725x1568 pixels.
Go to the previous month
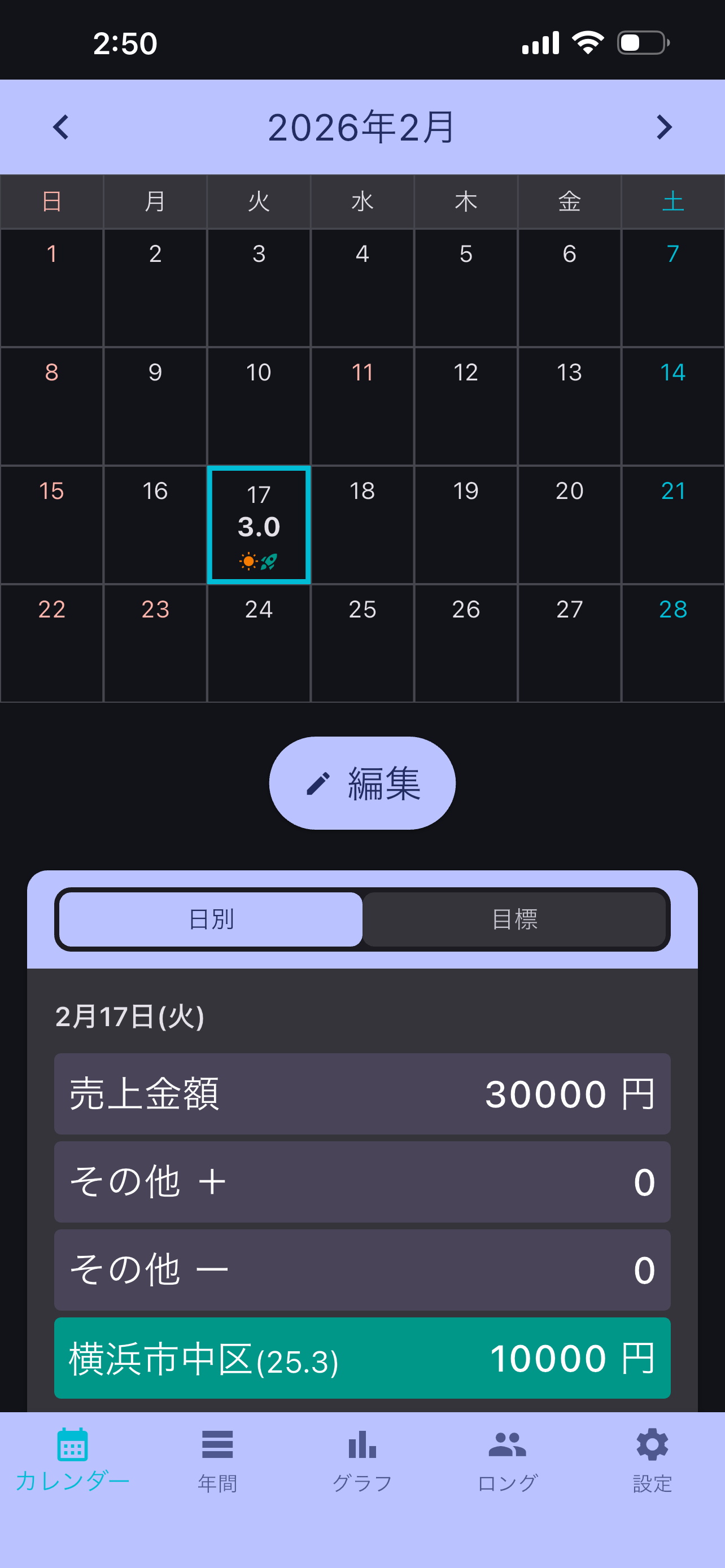[61, 127]
